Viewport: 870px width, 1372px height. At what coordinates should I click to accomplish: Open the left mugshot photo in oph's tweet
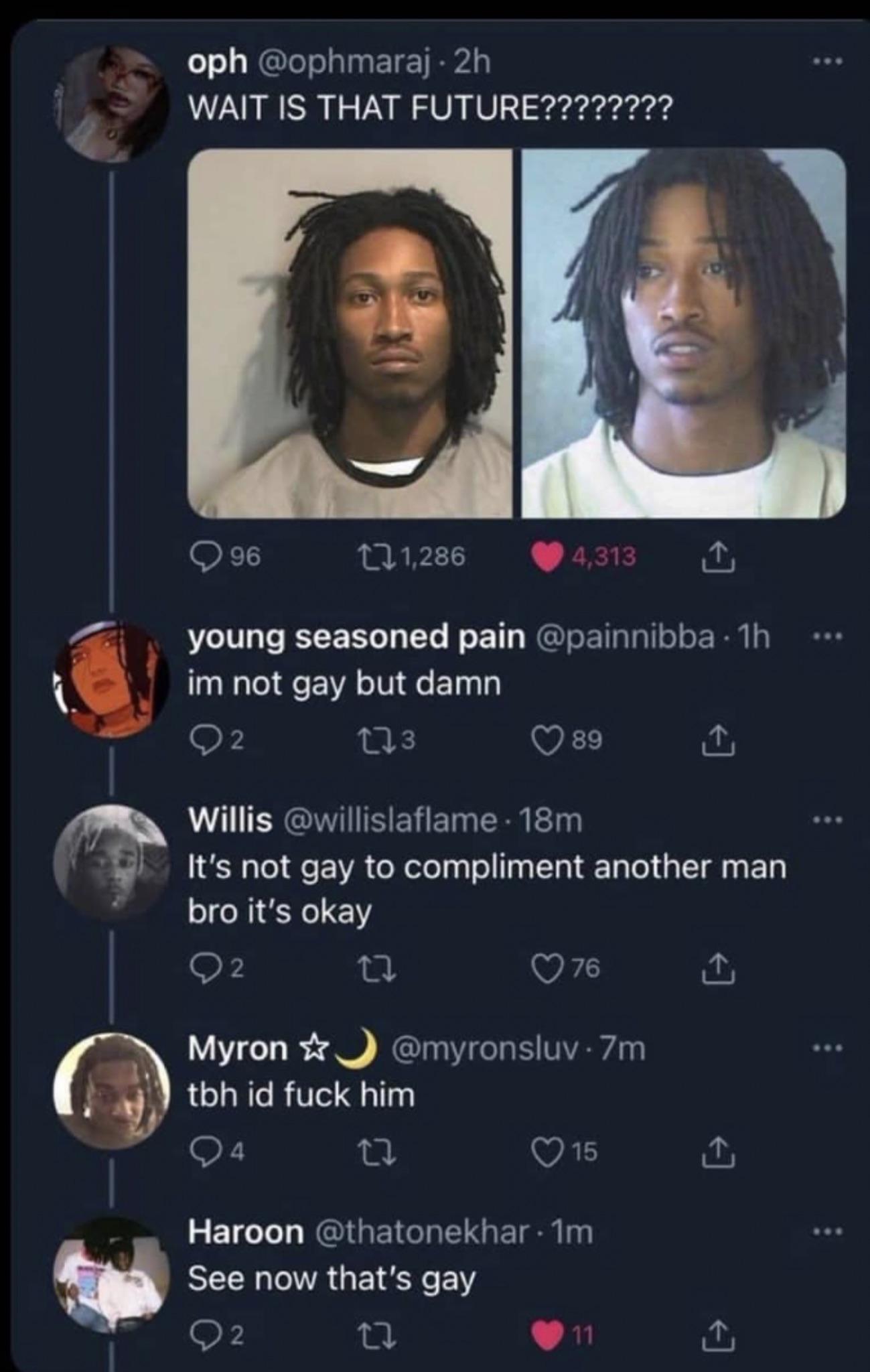(x=350, y=333)
